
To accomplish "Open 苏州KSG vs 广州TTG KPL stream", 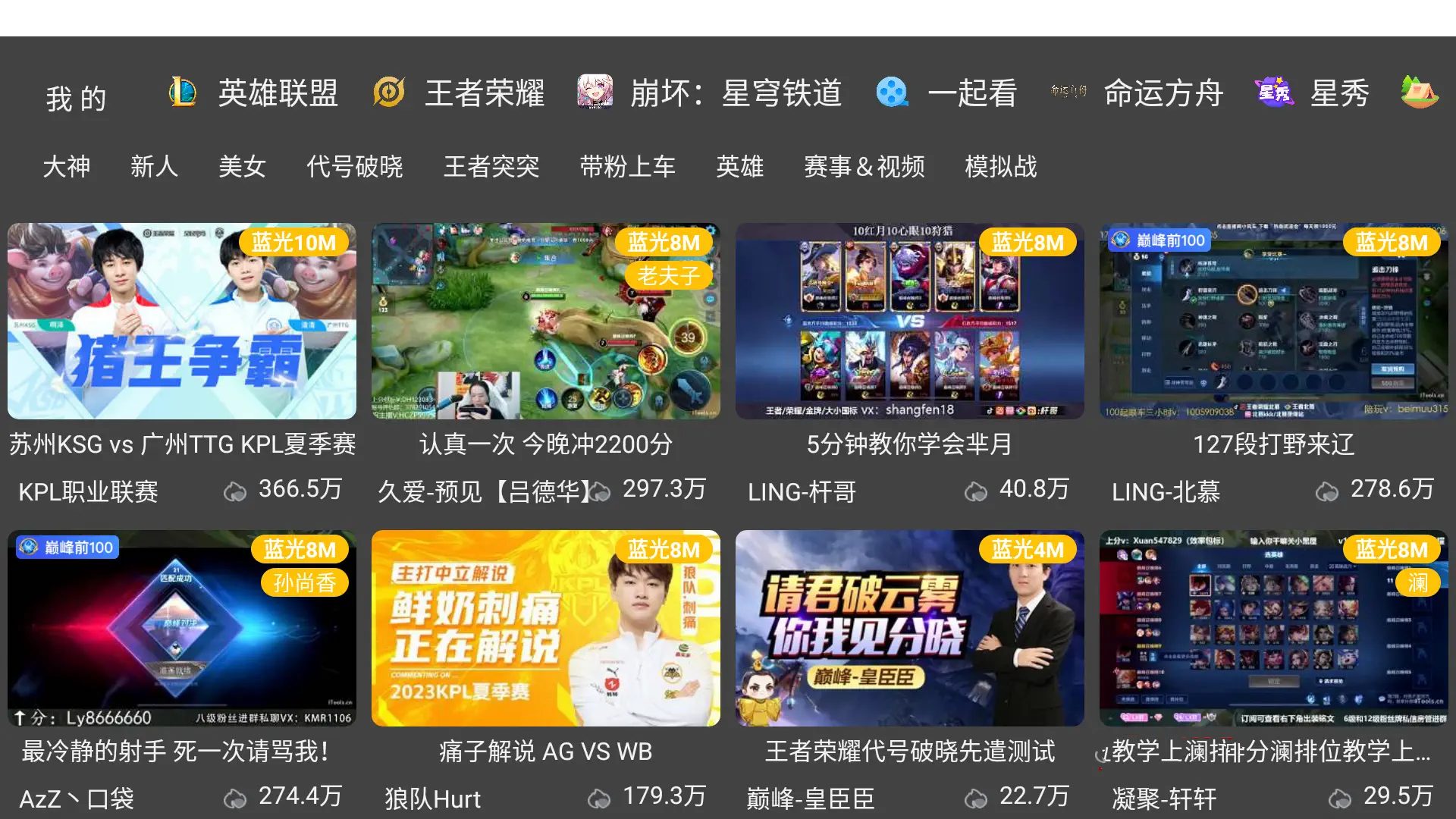I will (182, 321).
